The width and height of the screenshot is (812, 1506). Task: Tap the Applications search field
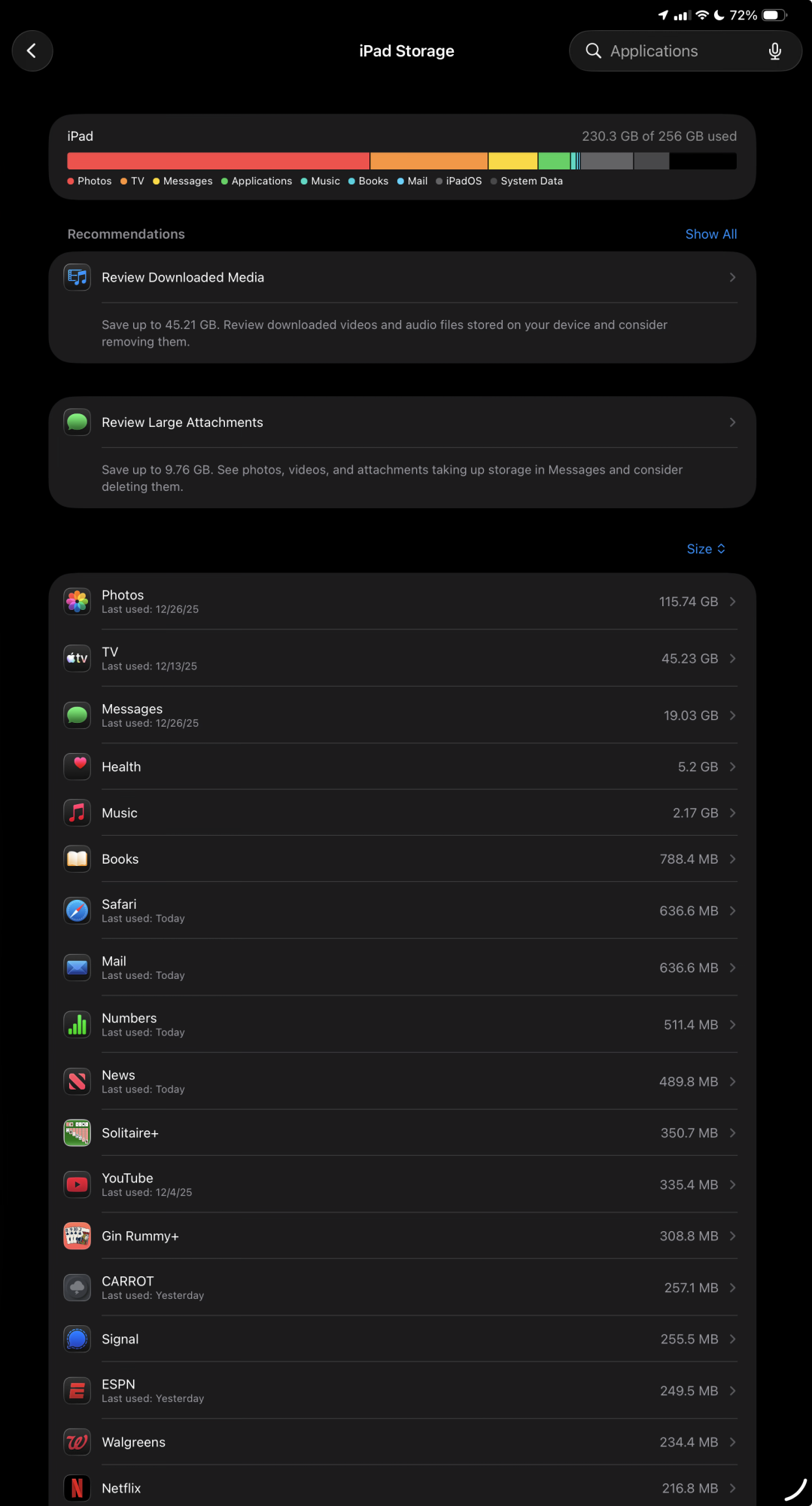(x=685, y=50)
